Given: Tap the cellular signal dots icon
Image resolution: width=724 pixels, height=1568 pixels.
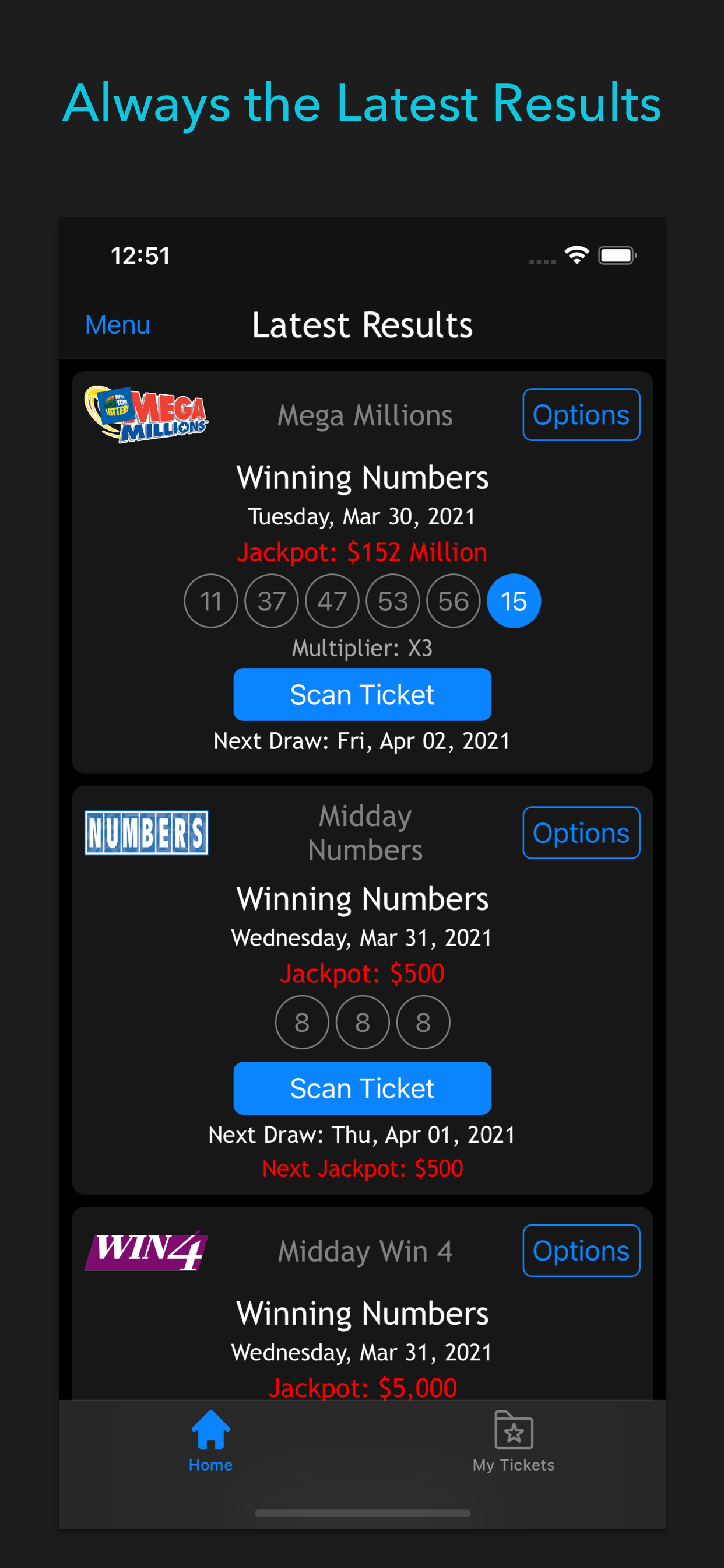Looking at the screenshot, I should tap(540, 261).
